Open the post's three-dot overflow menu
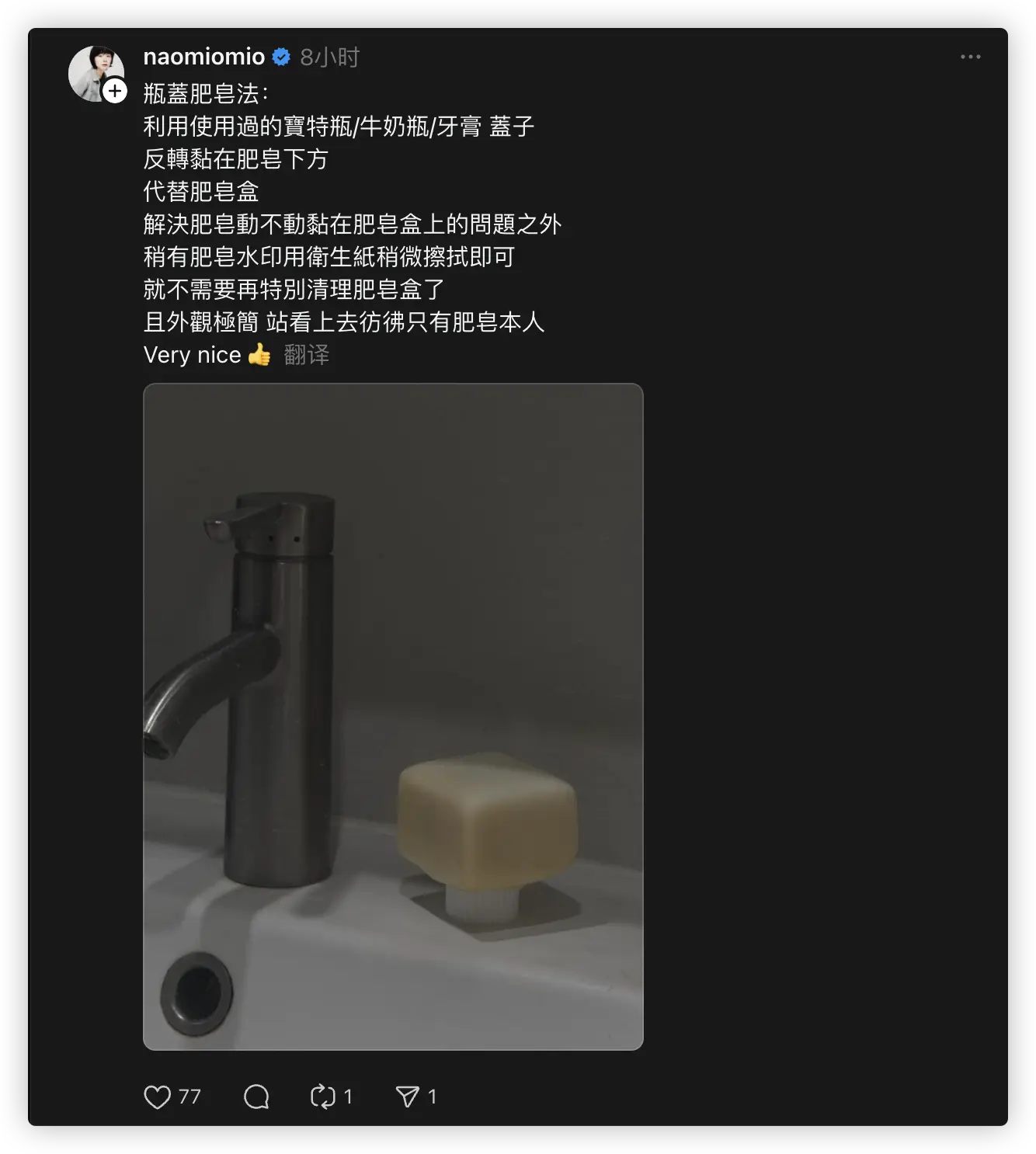This screenshot has width=1036, height=1154. [970, 57]
